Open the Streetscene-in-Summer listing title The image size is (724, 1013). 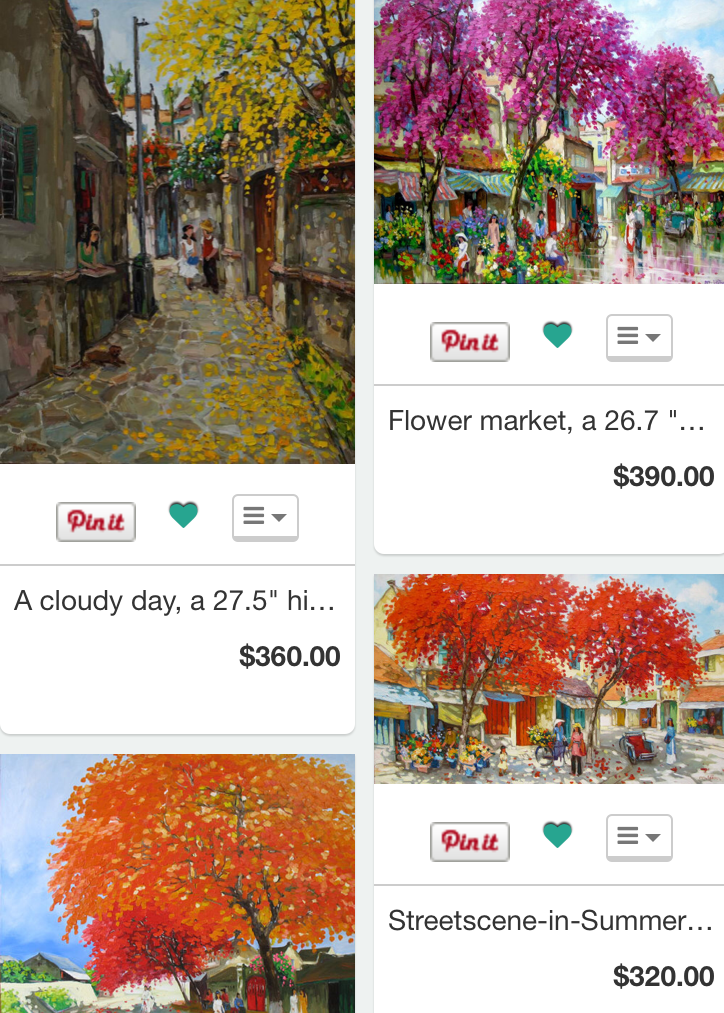tap(550, 920)
